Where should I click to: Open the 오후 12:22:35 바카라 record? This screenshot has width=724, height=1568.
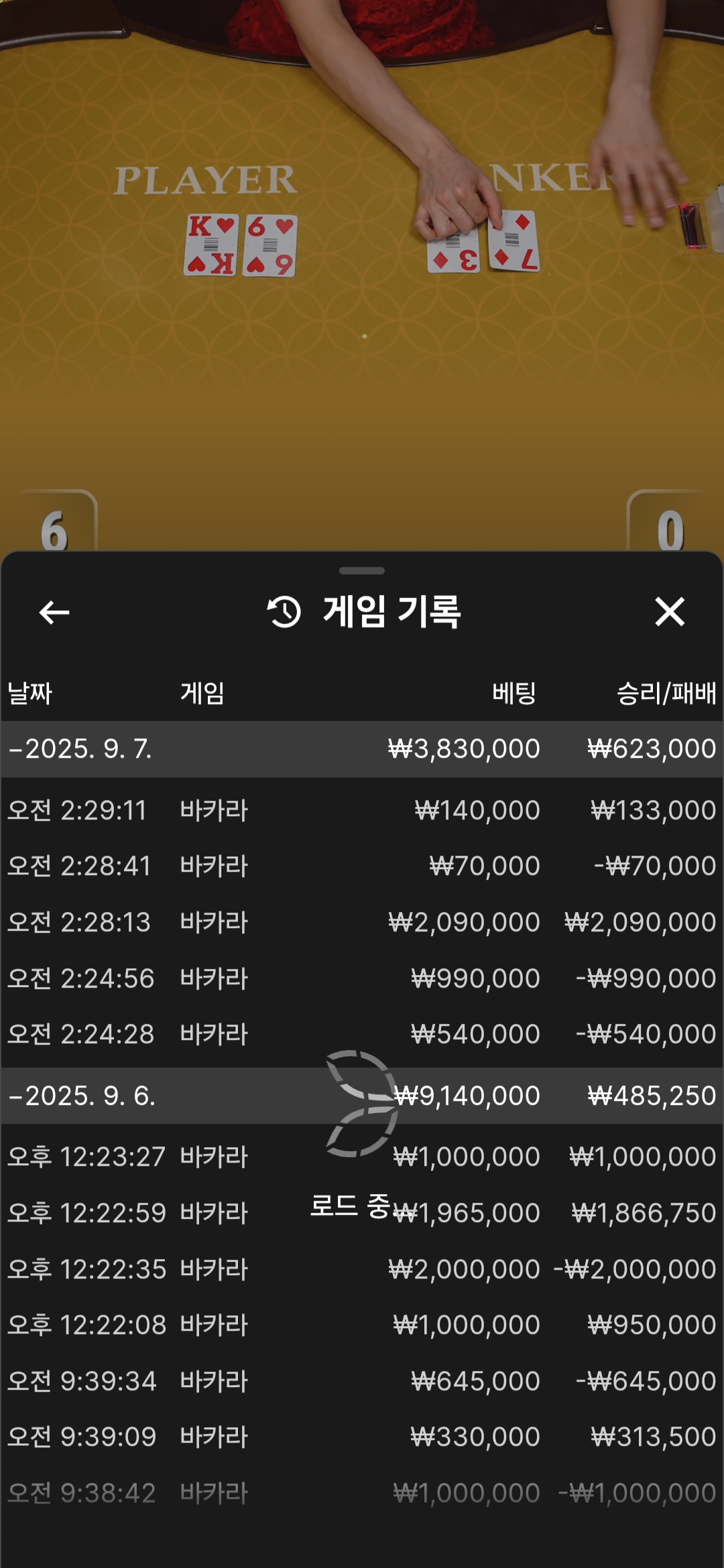click(x=362, y=1269)
